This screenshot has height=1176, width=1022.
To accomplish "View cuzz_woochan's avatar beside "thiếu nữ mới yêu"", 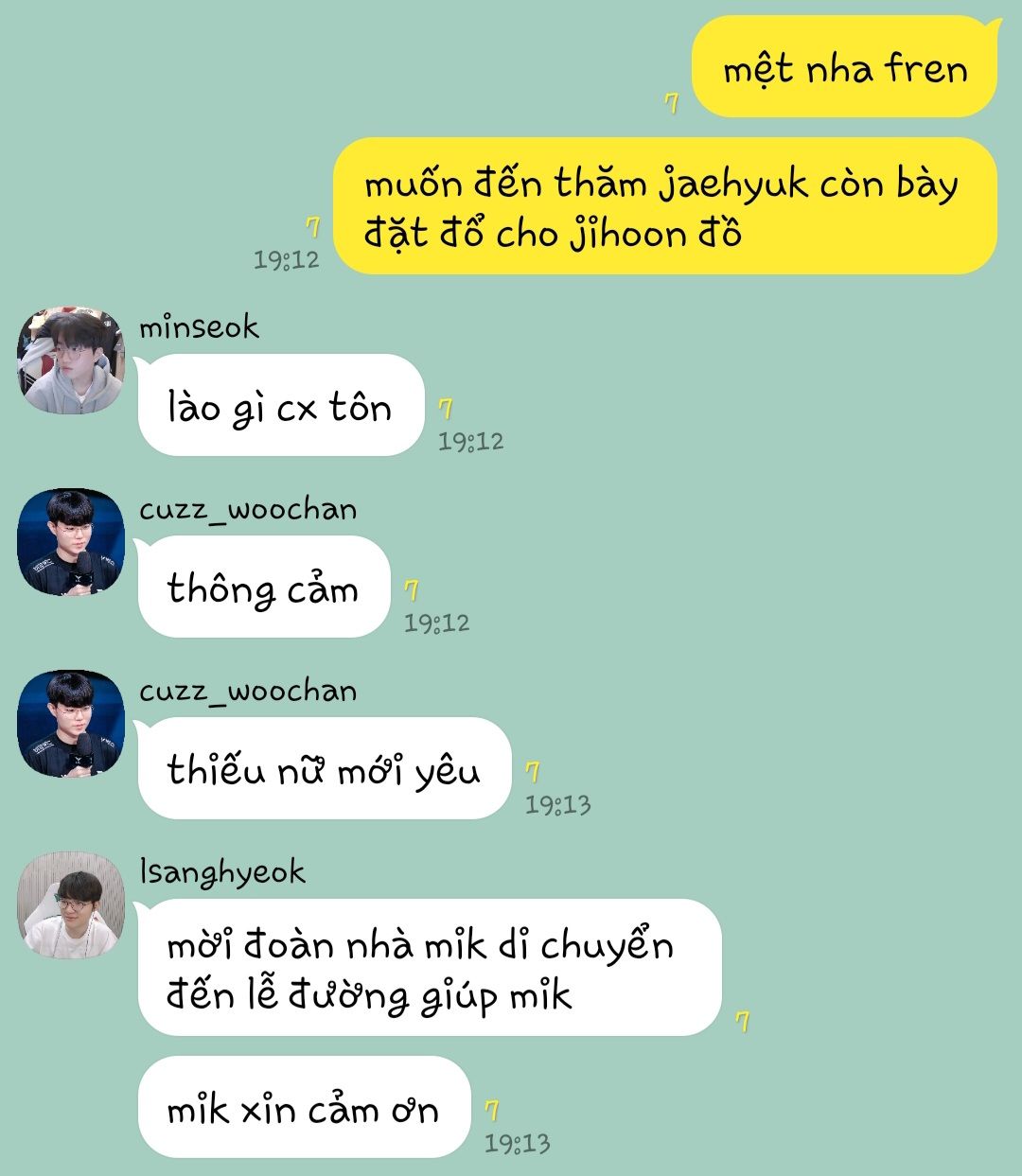I will pyautogui.click(x=71, y=724).
